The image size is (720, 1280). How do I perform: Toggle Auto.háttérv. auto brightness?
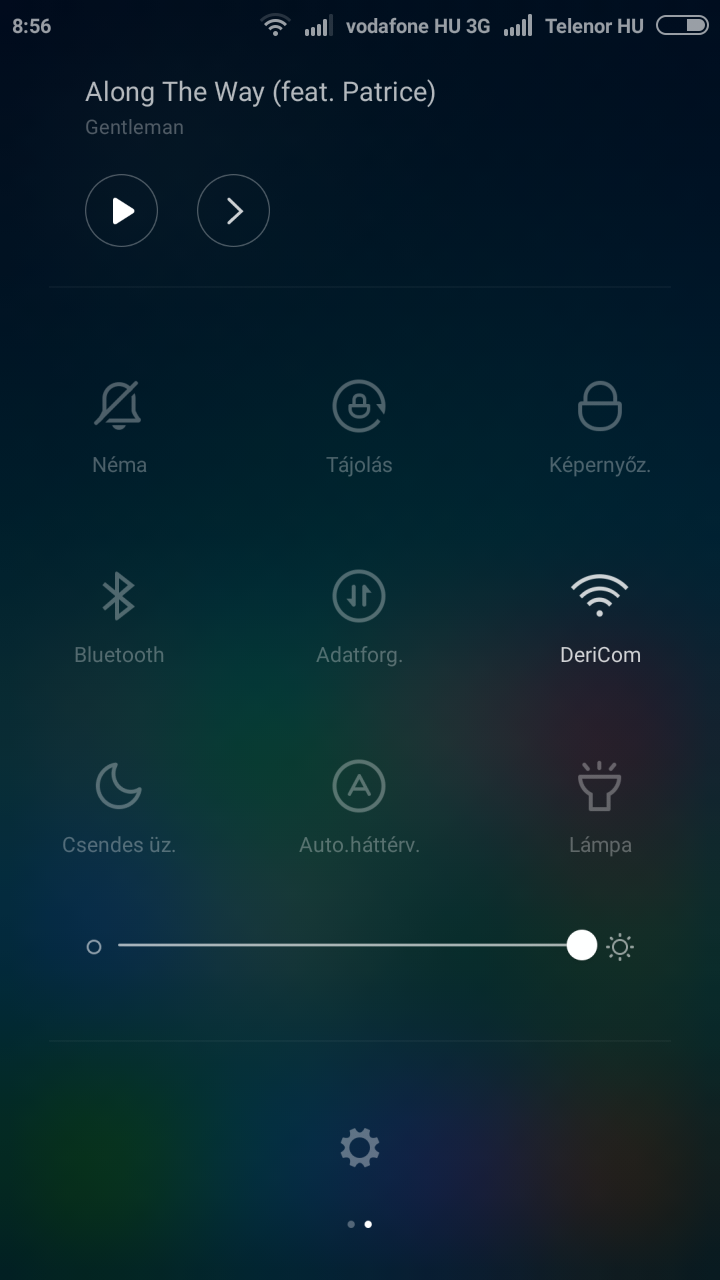(x=359, y=787)
